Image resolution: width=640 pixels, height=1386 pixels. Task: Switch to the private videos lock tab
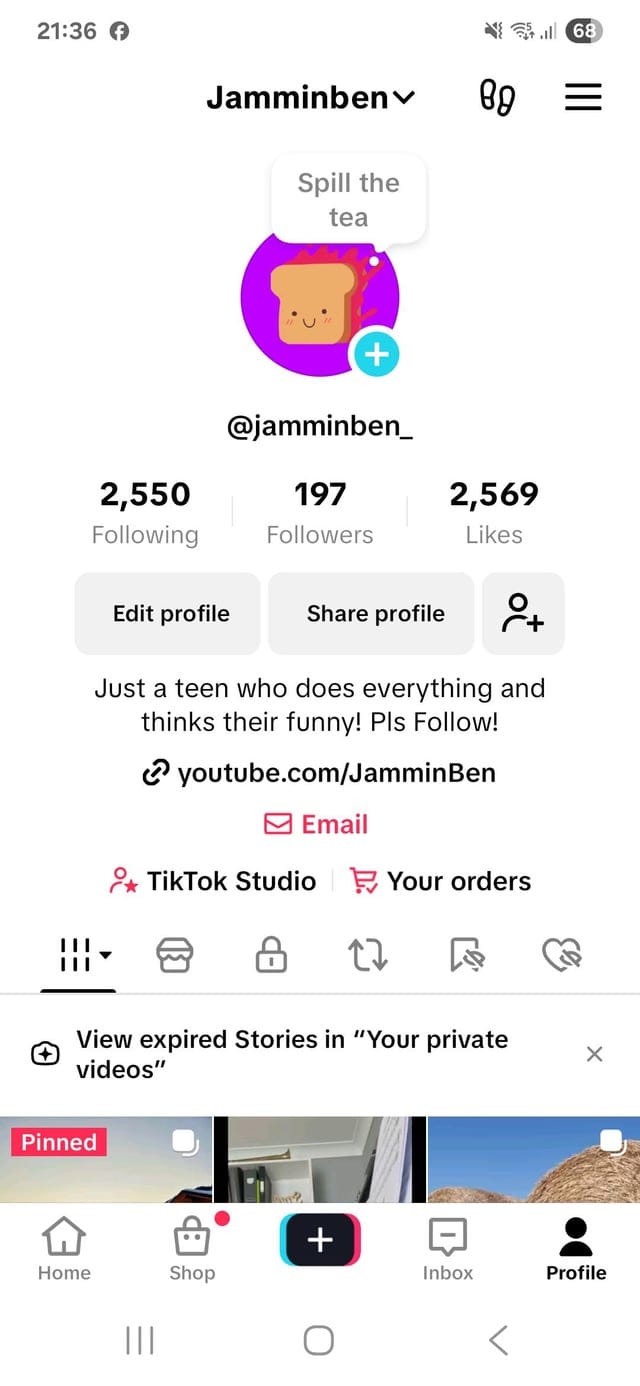[271, 955]
